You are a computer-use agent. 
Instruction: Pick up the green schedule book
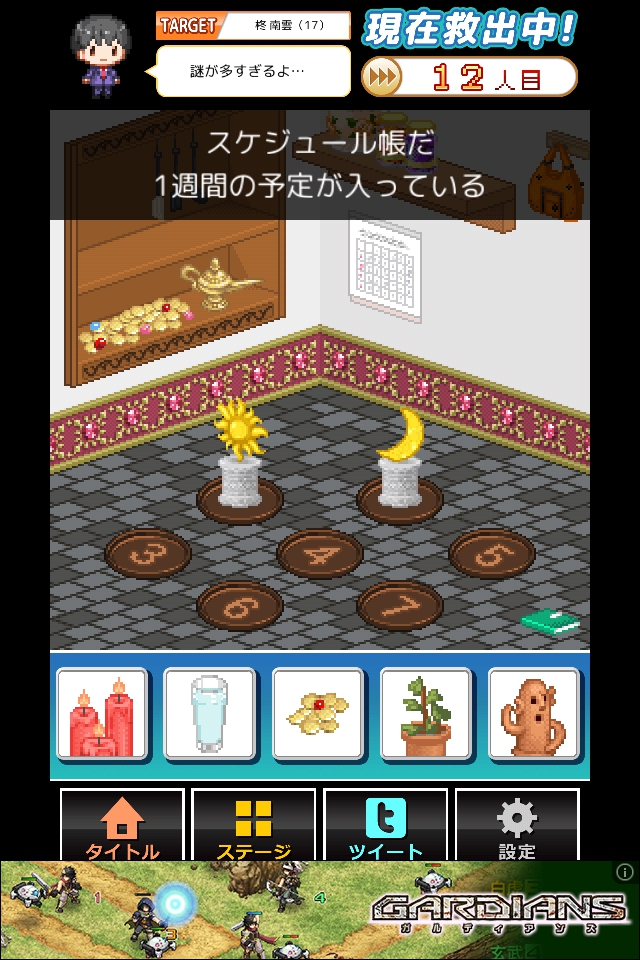pos(551,622)
